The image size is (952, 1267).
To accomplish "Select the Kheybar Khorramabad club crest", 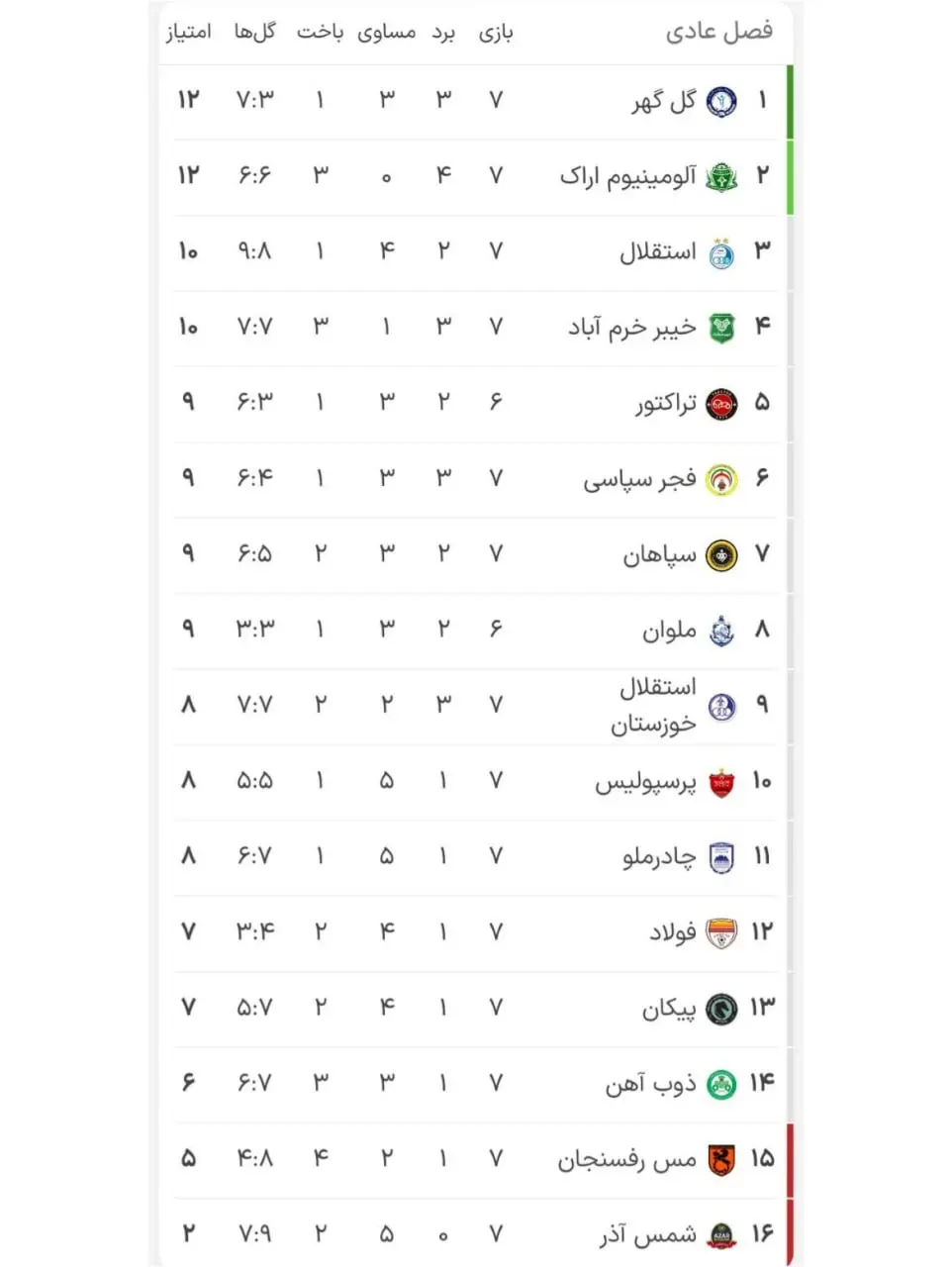I will click(x=723, y=327).
